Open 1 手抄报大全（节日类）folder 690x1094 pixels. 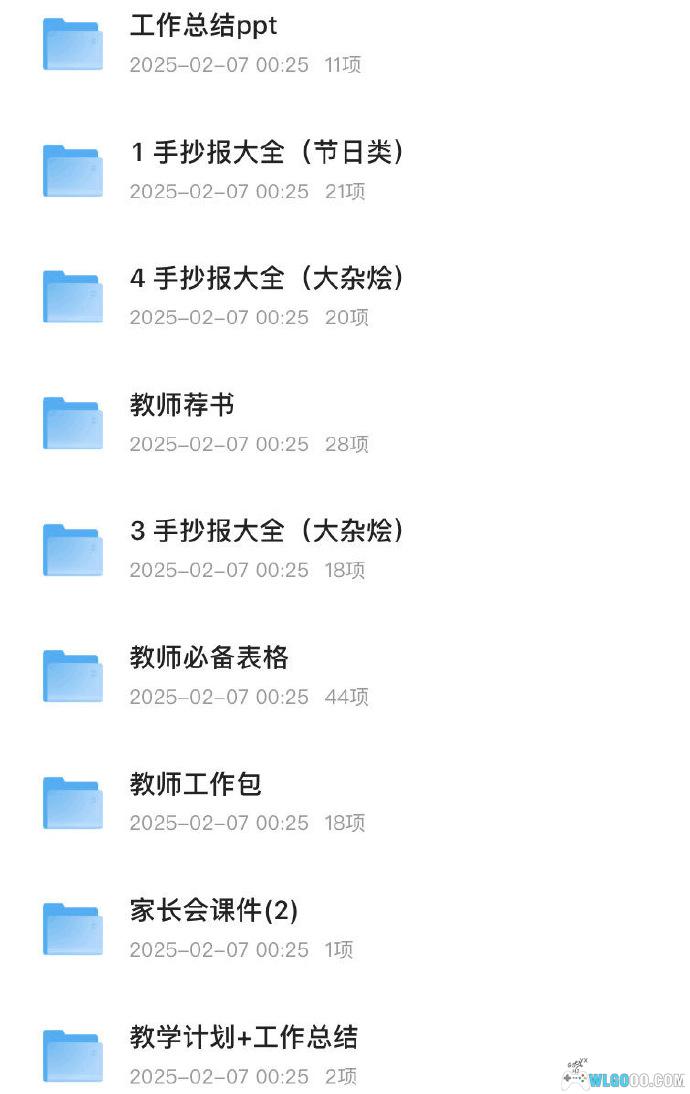[267, 153]
